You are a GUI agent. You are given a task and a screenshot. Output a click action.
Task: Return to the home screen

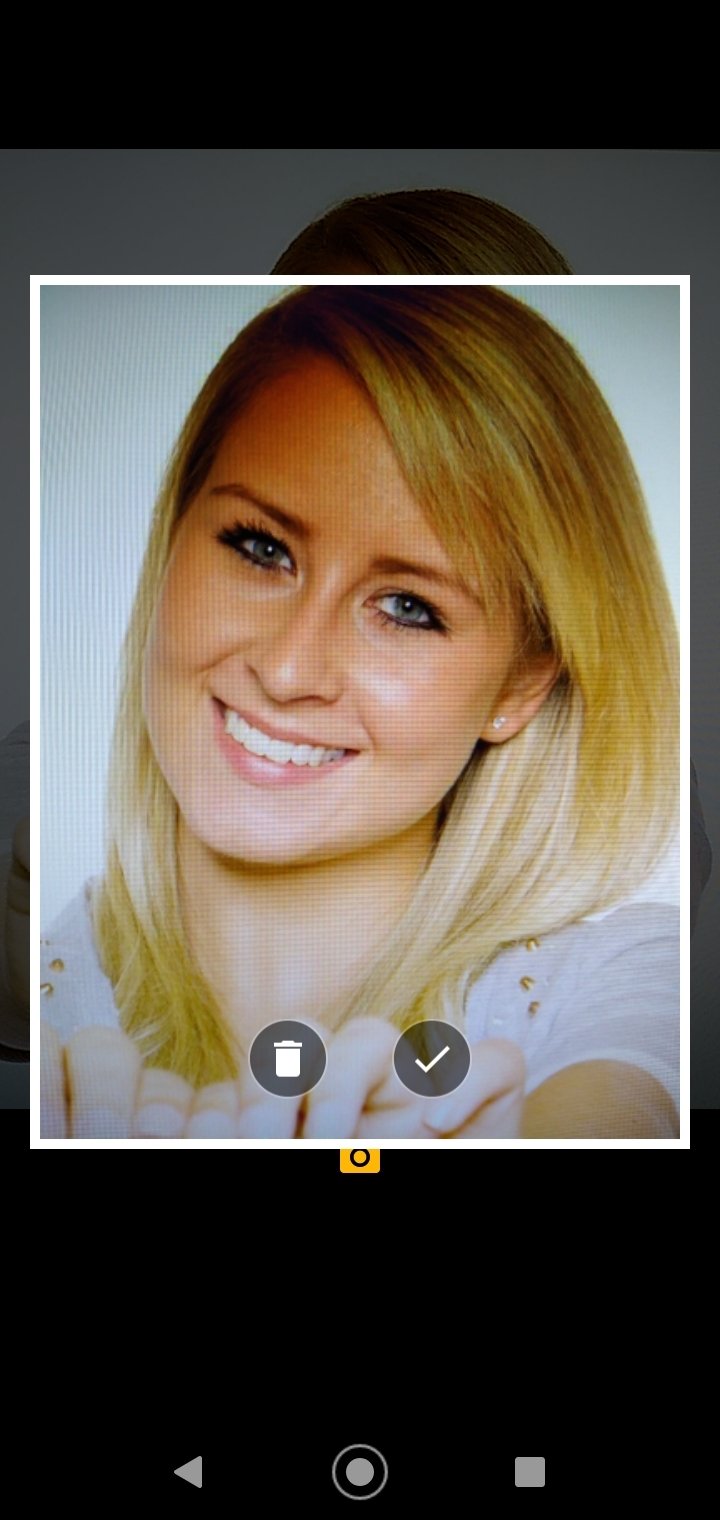(360, 1472)
